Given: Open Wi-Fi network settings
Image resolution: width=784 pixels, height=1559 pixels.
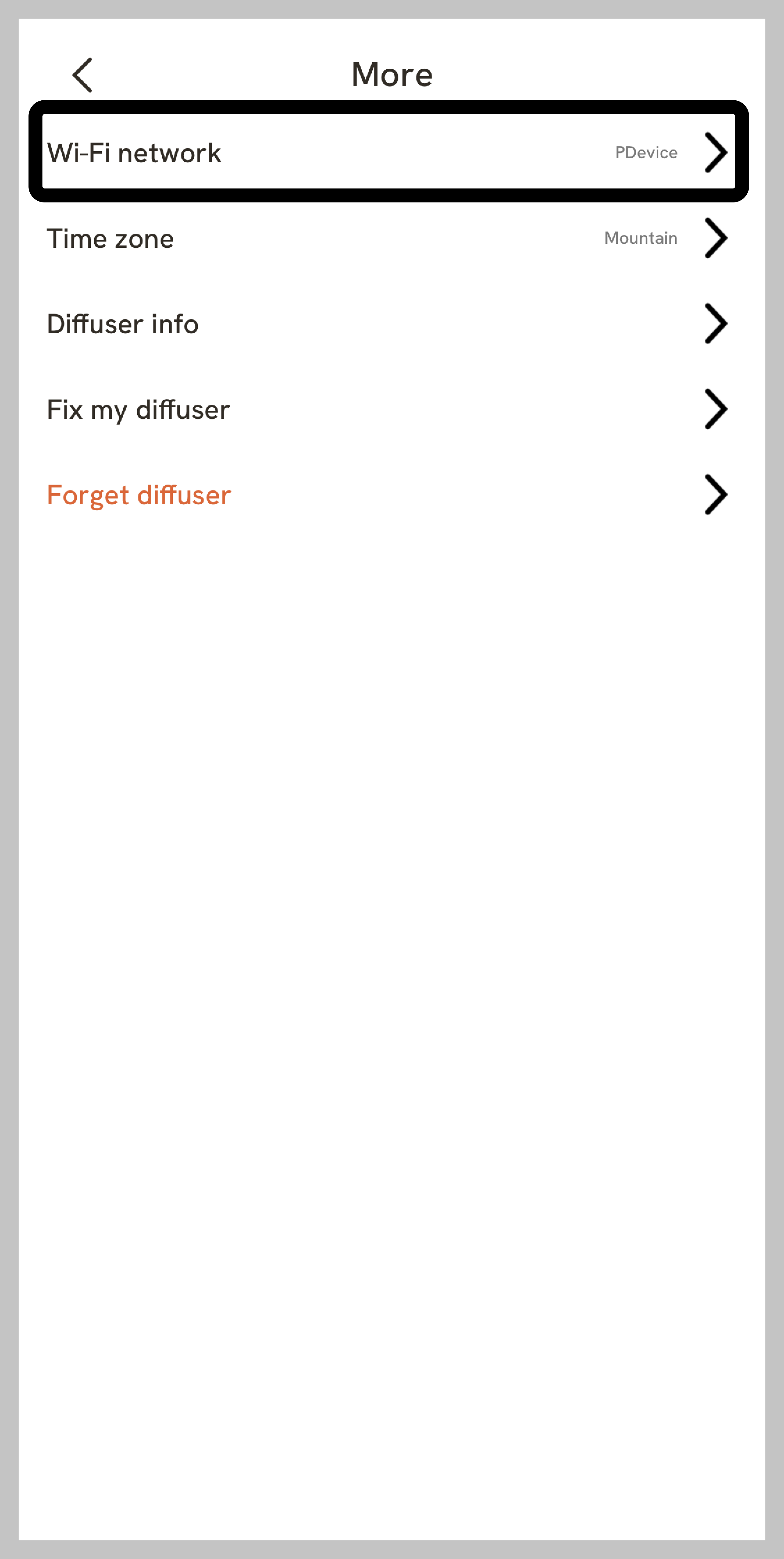Looking at the screenshot, I should [x=387, y=152].
